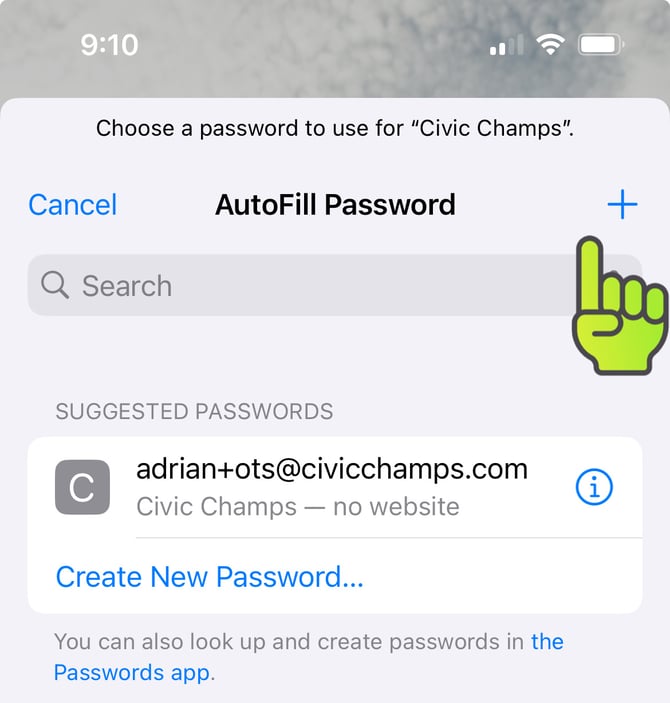
Task: Select the adrian+ots@civicchamps.com password
Action: pos(330,486)
